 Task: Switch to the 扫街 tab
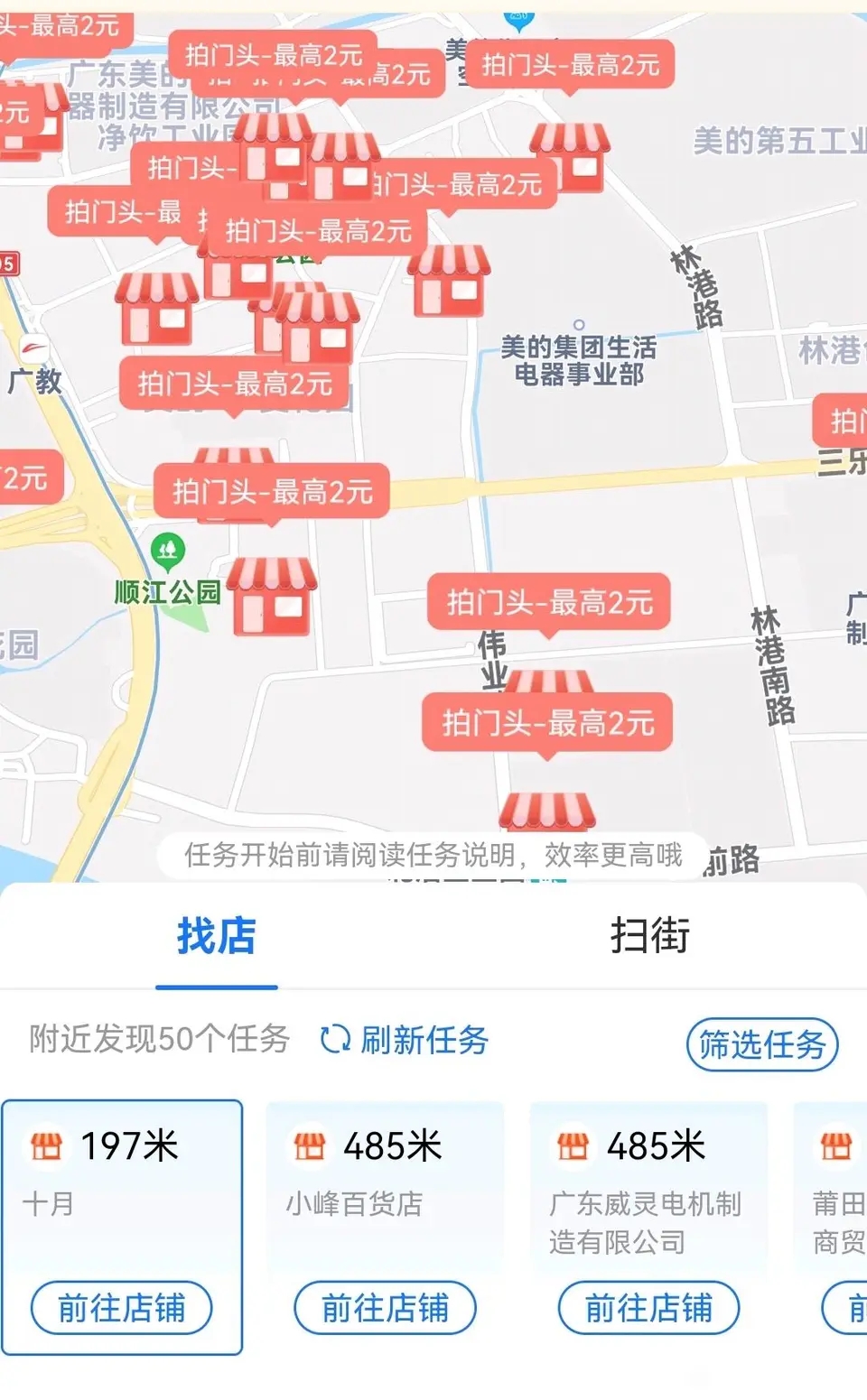click(x=650, y=935)
